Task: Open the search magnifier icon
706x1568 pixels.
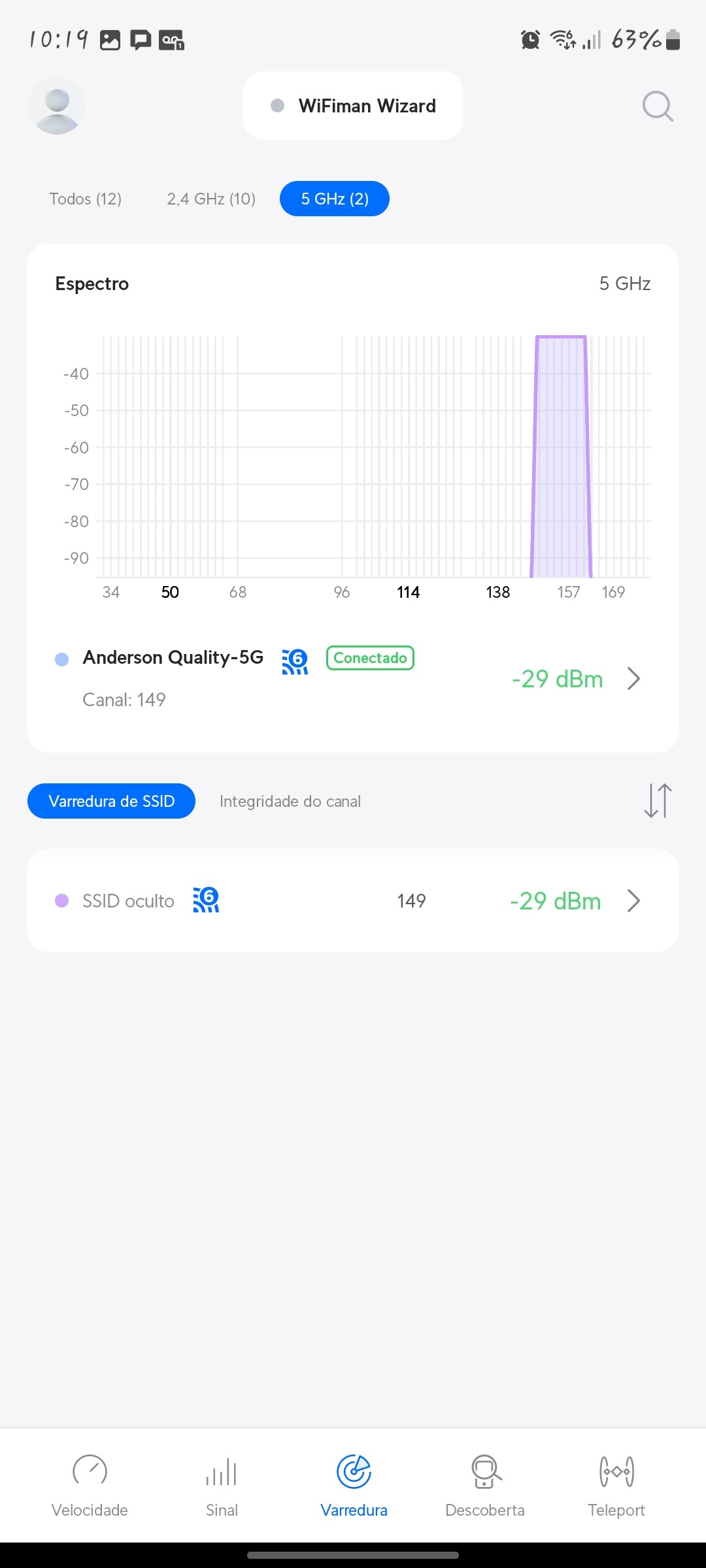Action: [x=657, y=106]
